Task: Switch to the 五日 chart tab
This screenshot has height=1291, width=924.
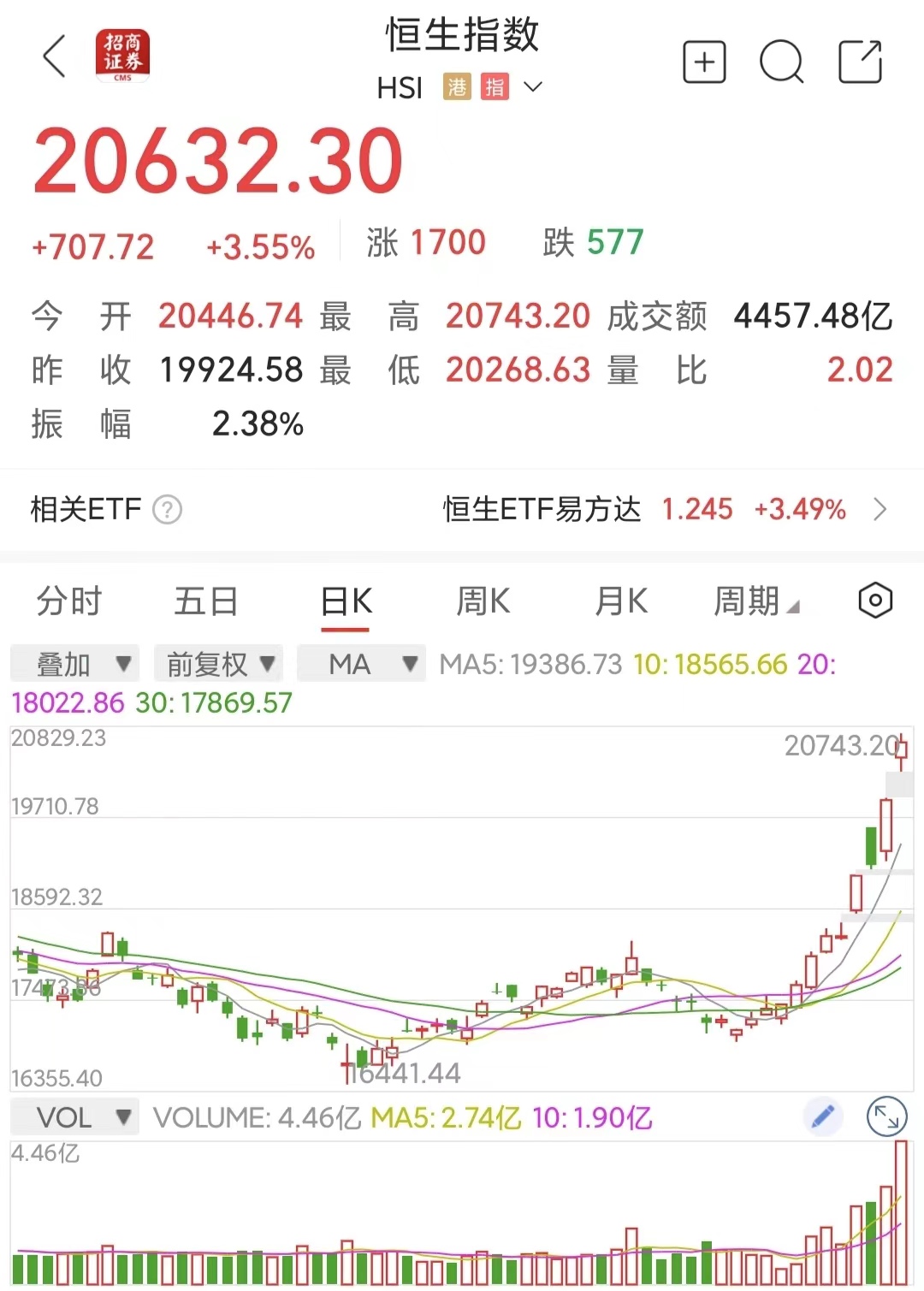Action: [205, 601]
